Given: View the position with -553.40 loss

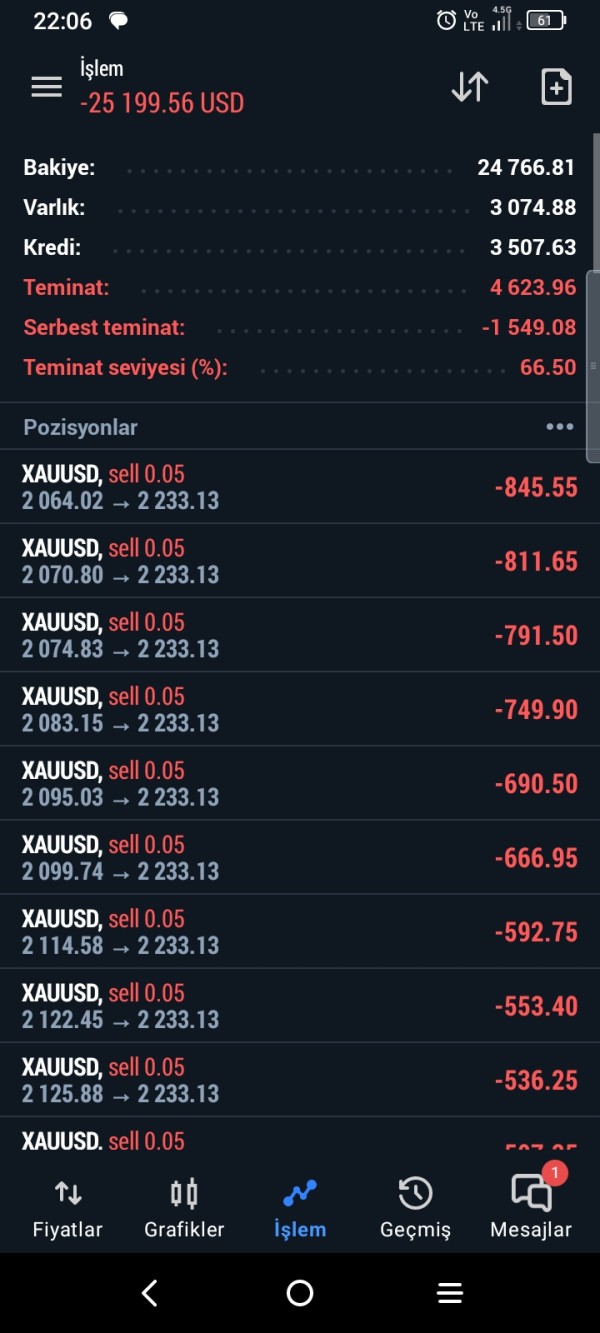Looking at the screenshot, I should (x=300, y=1005).
